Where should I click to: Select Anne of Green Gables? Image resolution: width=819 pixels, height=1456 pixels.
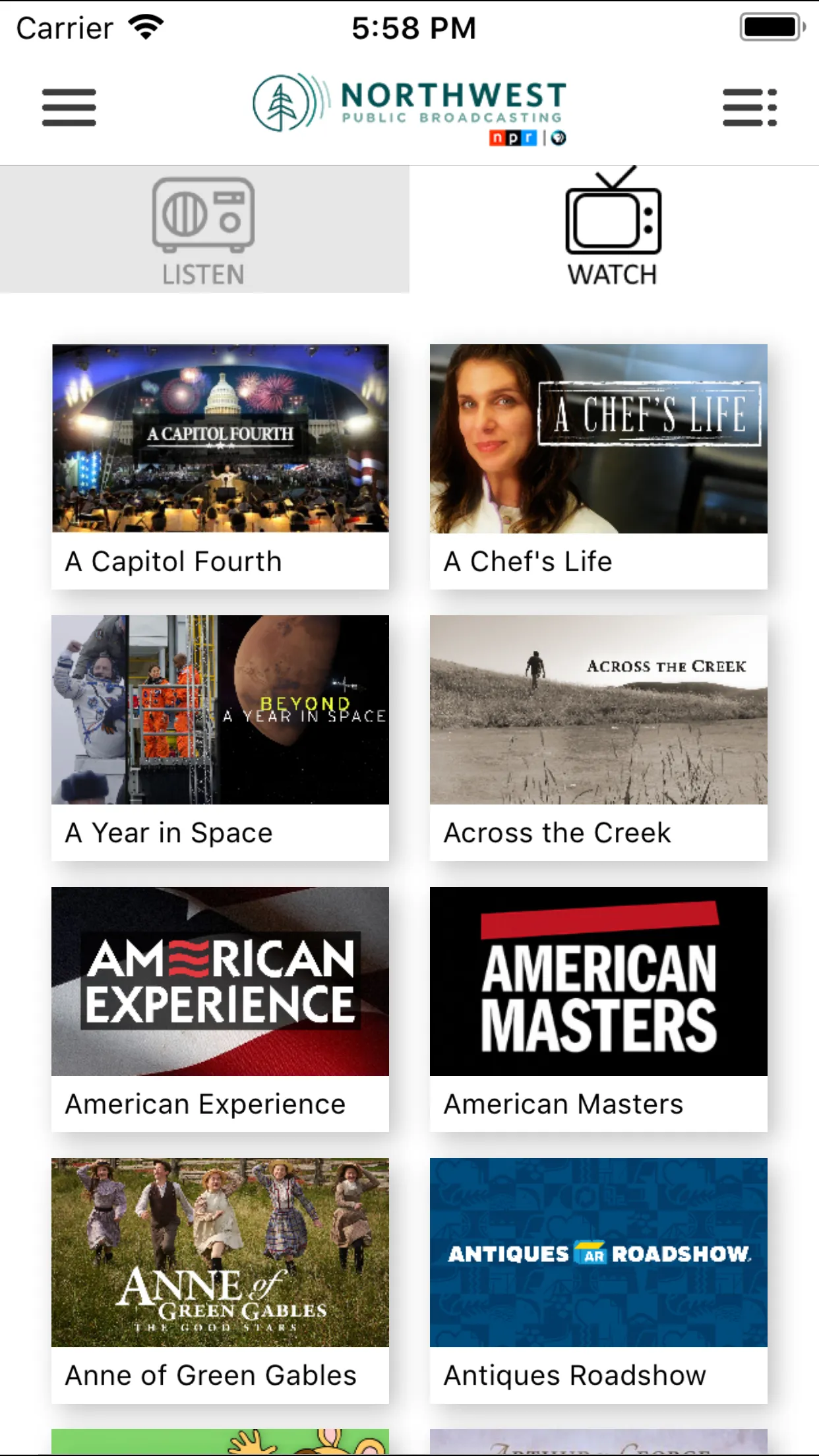click(x=220, y=1281)
